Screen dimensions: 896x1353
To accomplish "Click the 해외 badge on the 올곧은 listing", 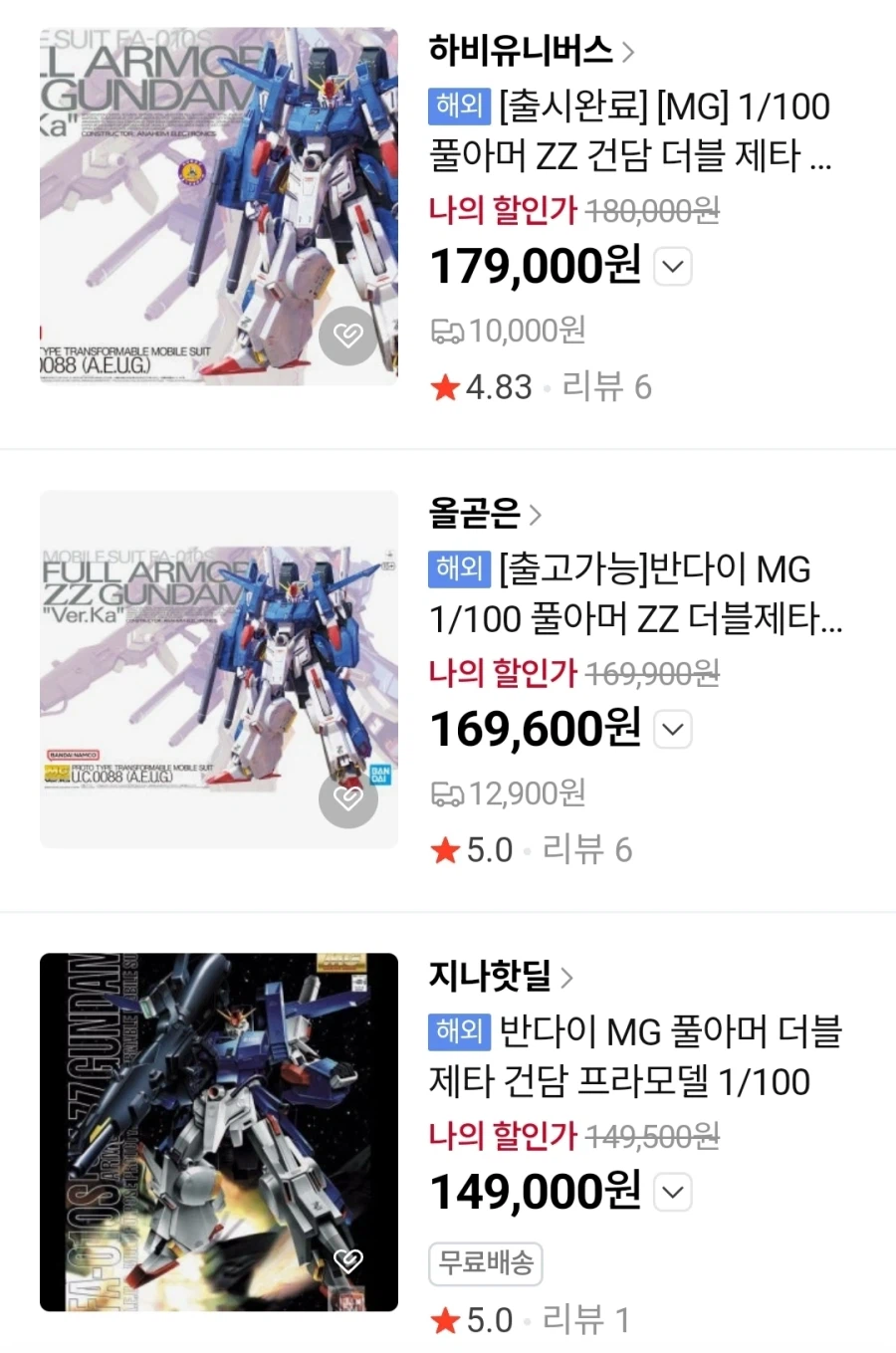I will [458, 569].
